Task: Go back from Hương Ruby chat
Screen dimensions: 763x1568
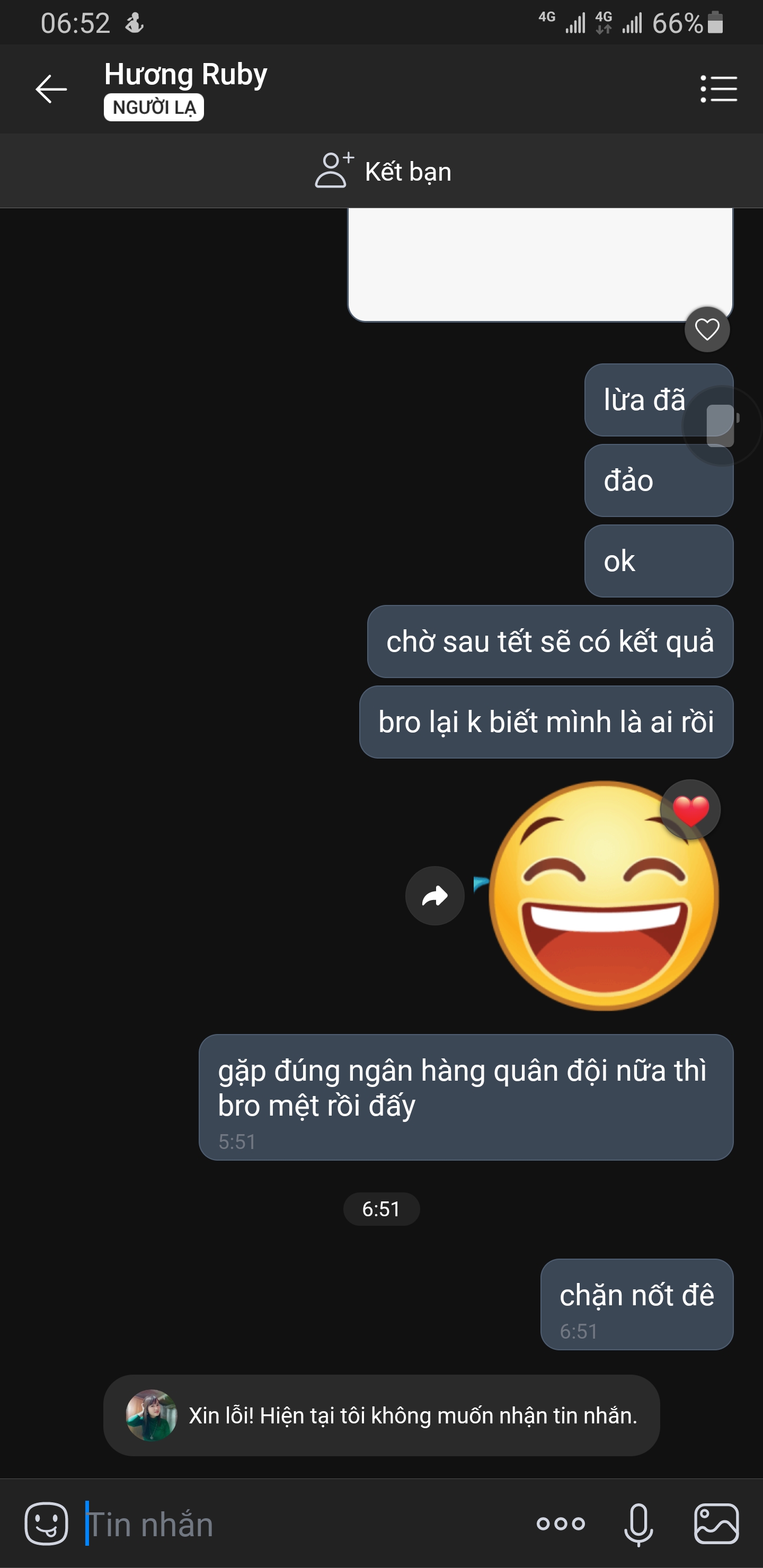Action: coord(51,90)
